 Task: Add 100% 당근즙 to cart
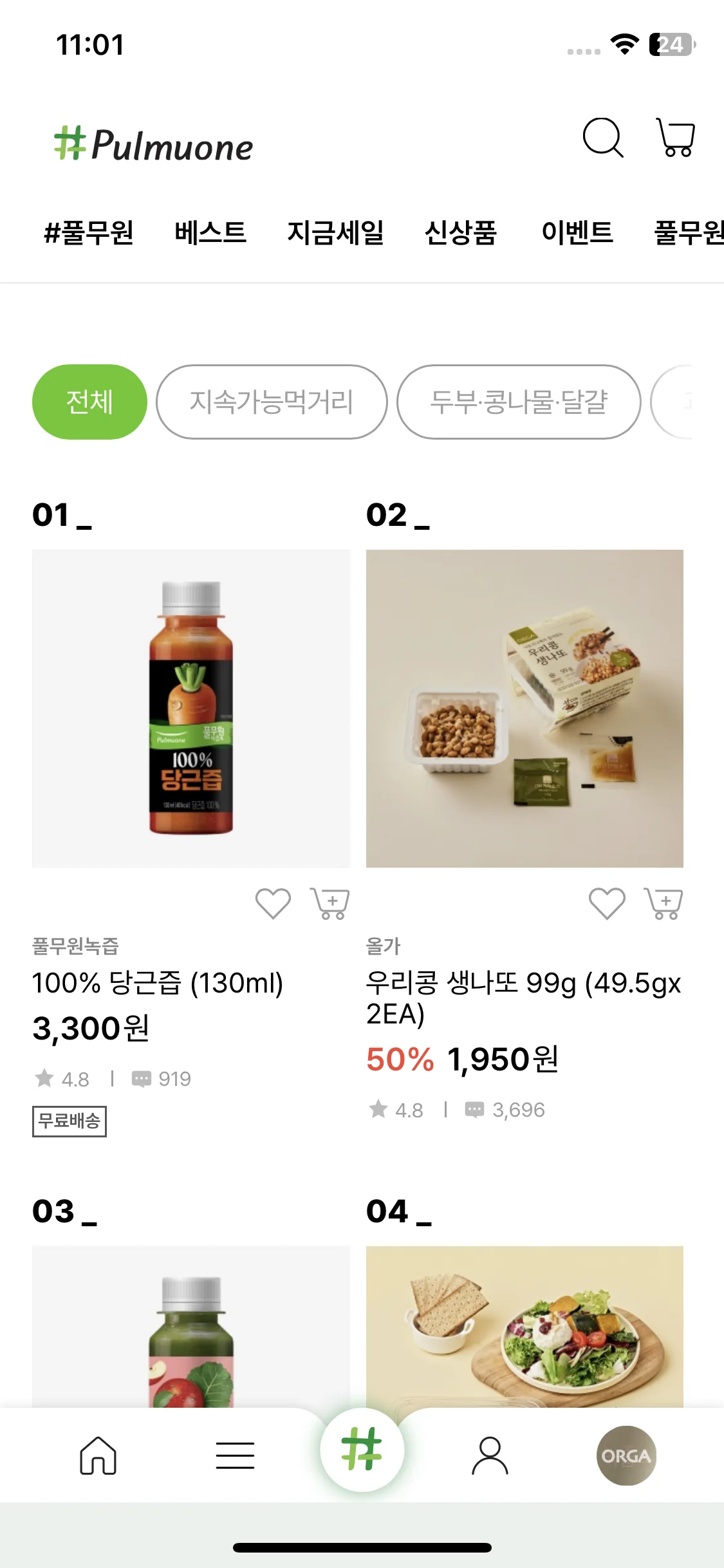(330, 903)
